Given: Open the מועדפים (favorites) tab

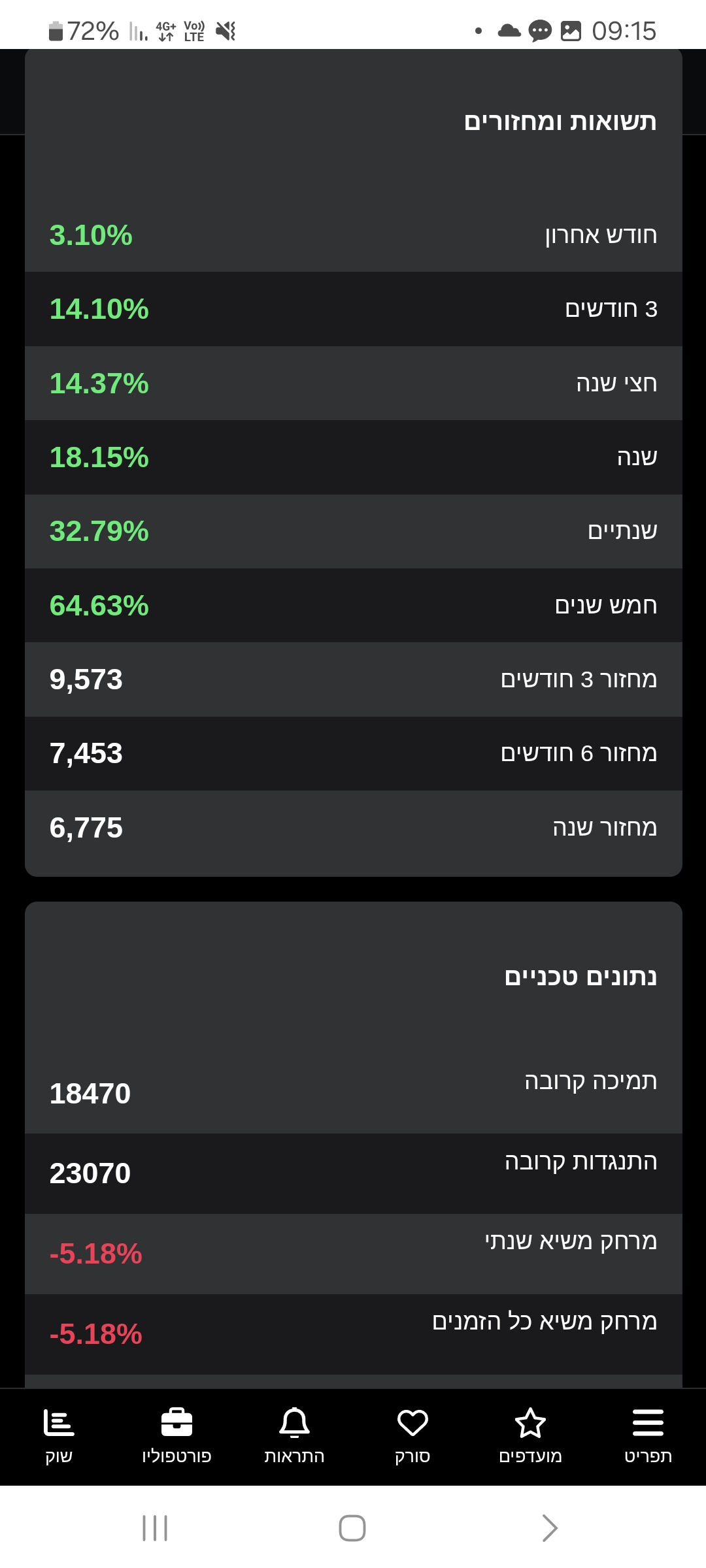Looking at the screenshot, I should 530,1435.
